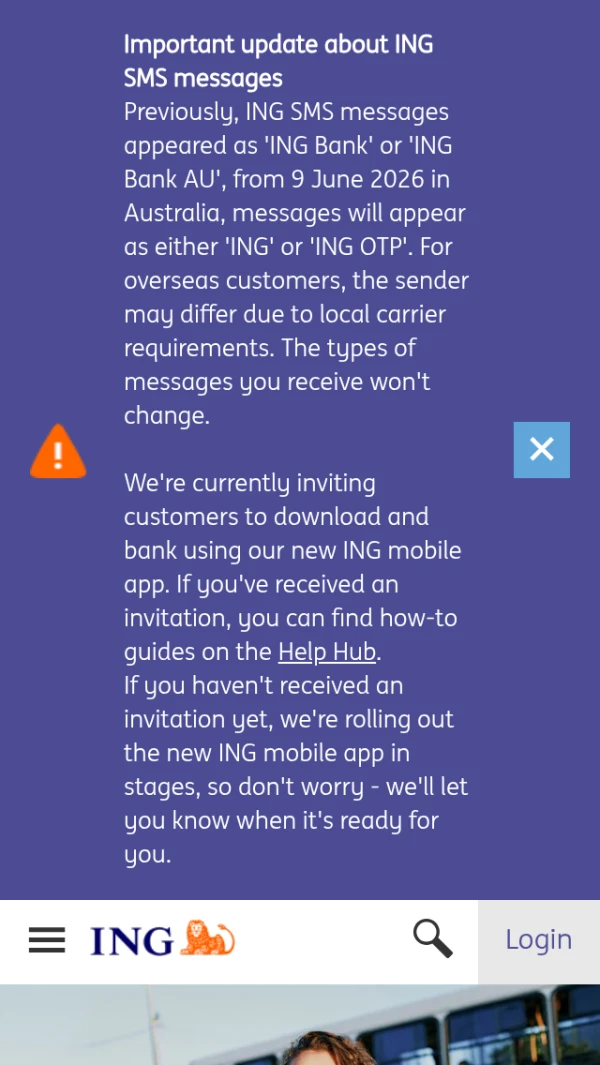Open the Help Hub link
Image resolution: width=600 pixels, height=1065 pixels.
tap(327, 652)
